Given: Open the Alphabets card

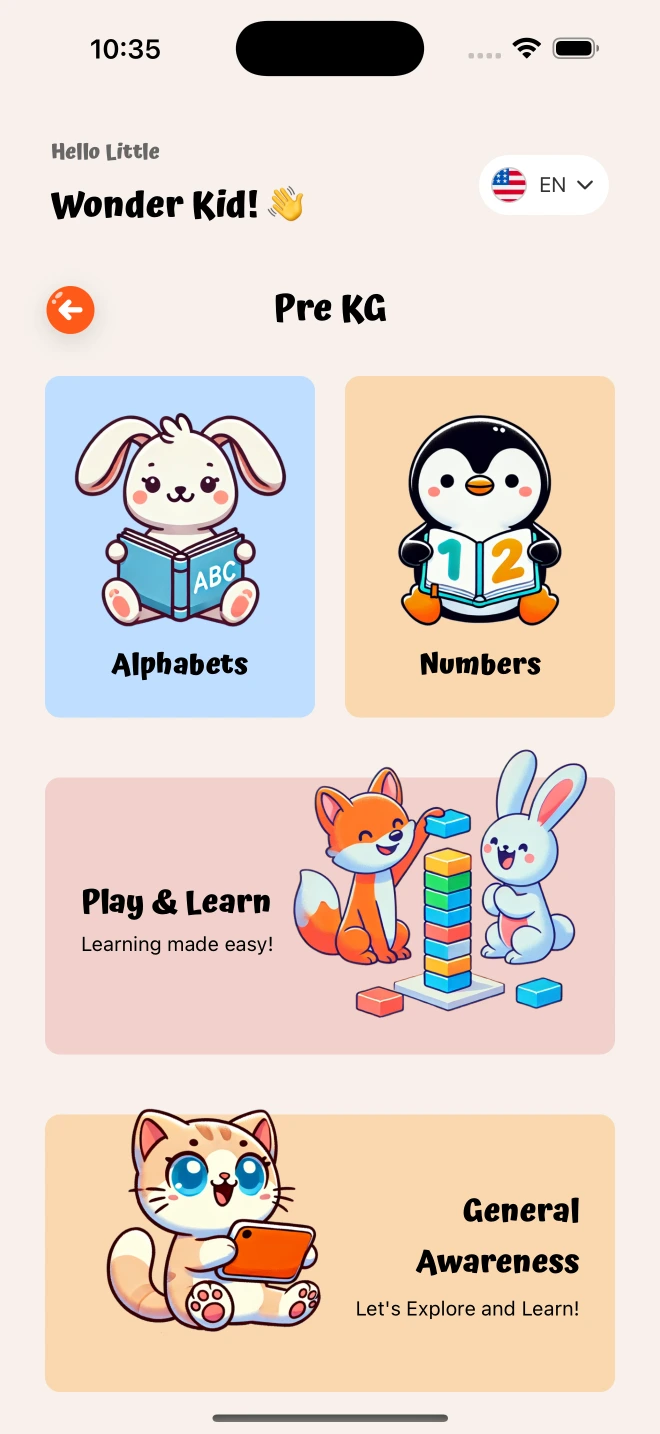Looking at the screenshot, I should coord(180,546).
